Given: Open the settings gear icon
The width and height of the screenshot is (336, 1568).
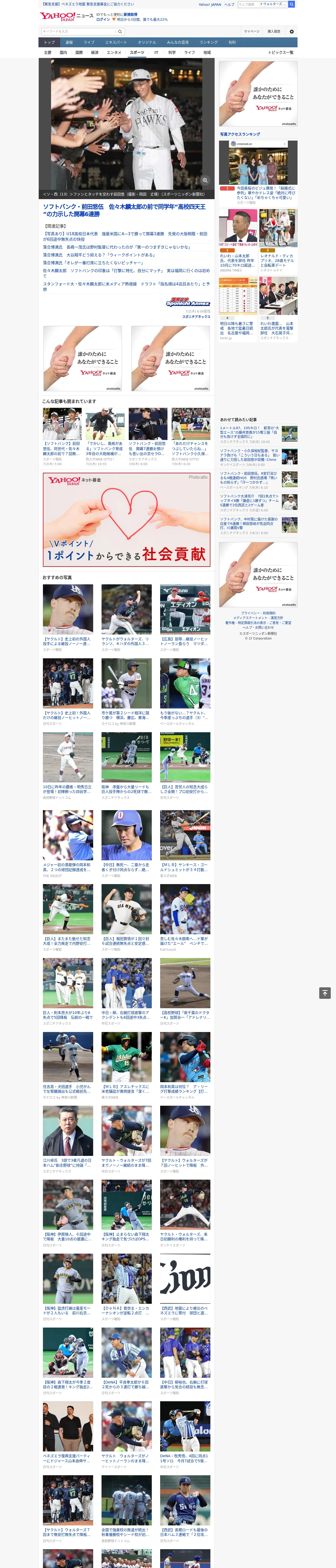Looking at the screenshot, I should (x=292, y=31).
